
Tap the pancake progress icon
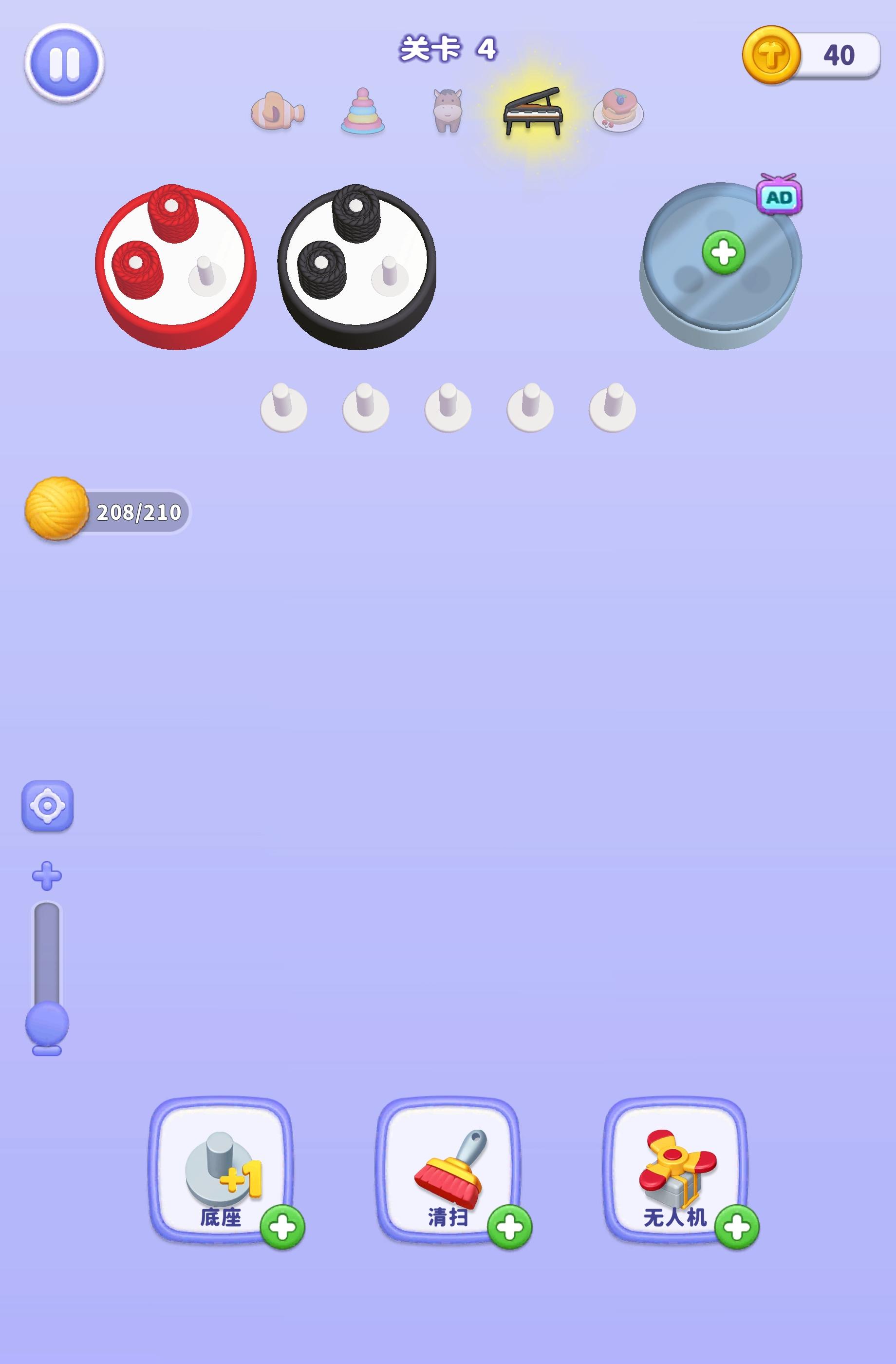[x=619, y=111]
